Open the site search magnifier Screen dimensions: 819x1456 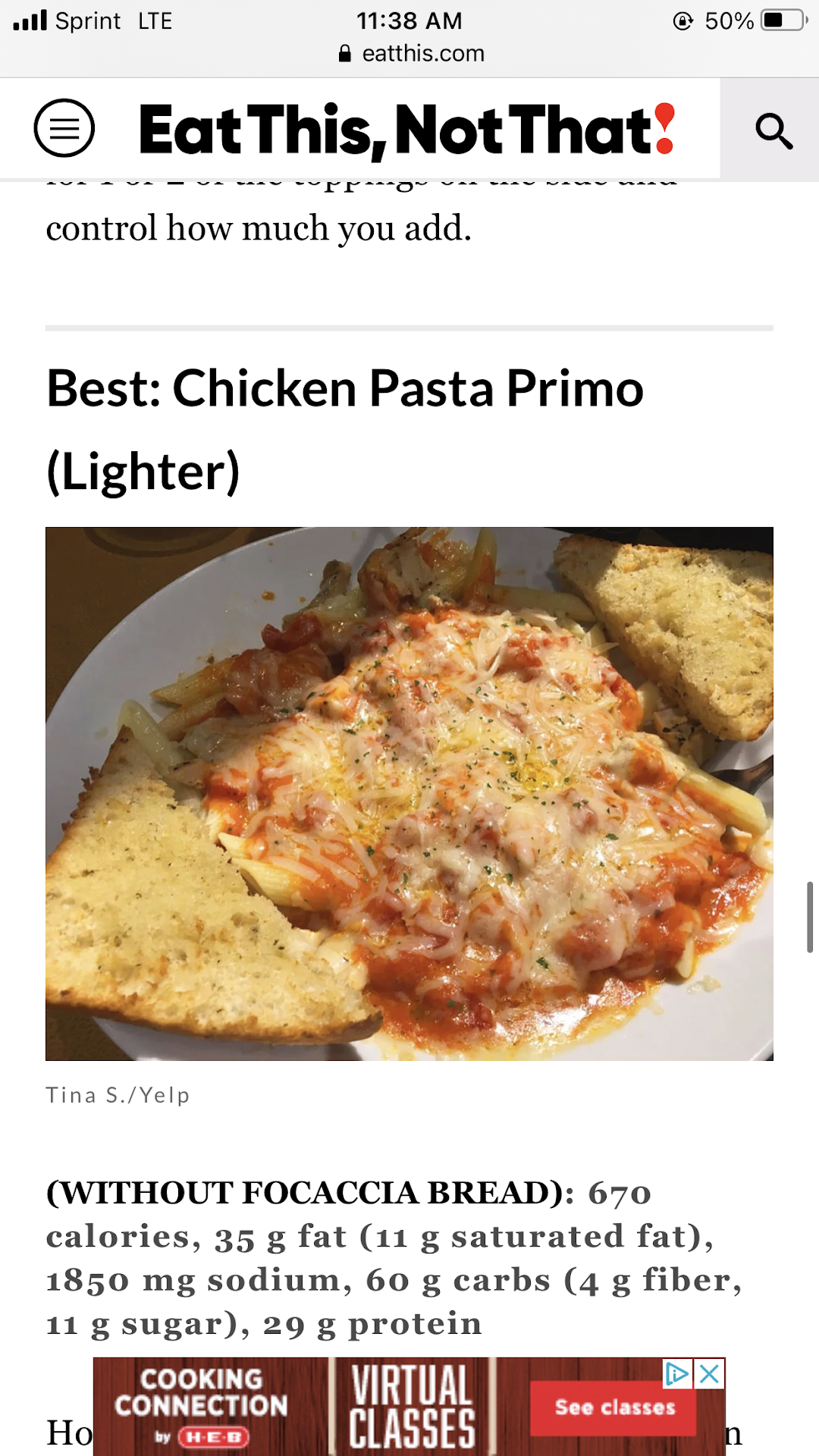tap(773, 131)
